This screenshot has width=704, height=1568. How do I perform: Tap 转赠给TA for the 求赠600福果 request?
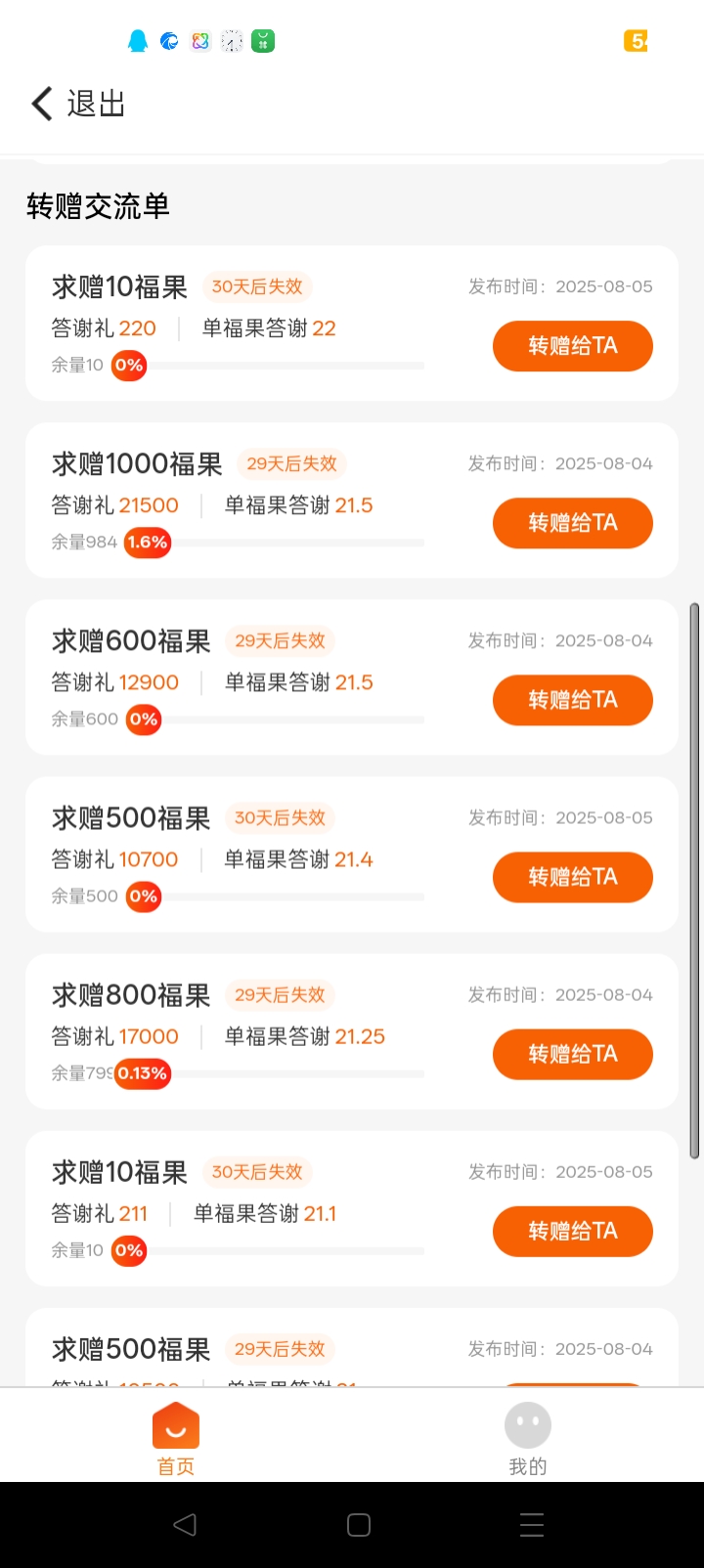click(573, 700)
